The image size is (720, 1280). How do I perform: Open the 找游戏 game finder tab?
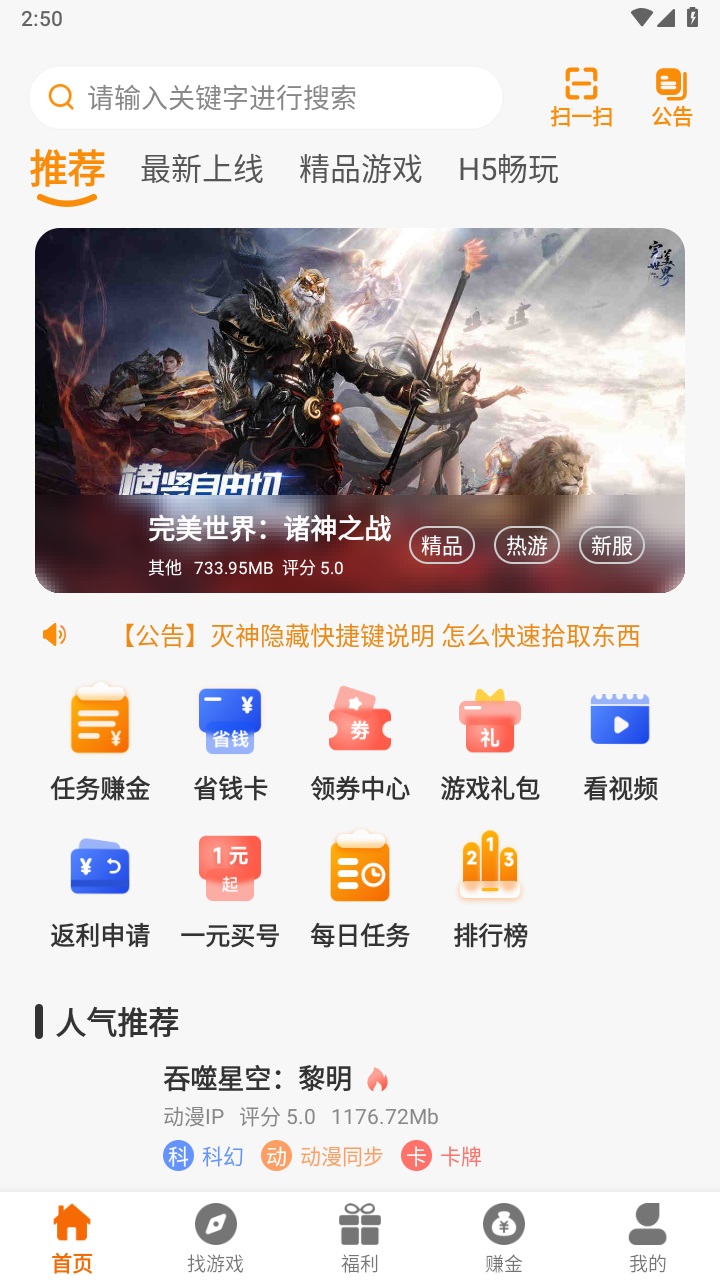coord(215,1235)
